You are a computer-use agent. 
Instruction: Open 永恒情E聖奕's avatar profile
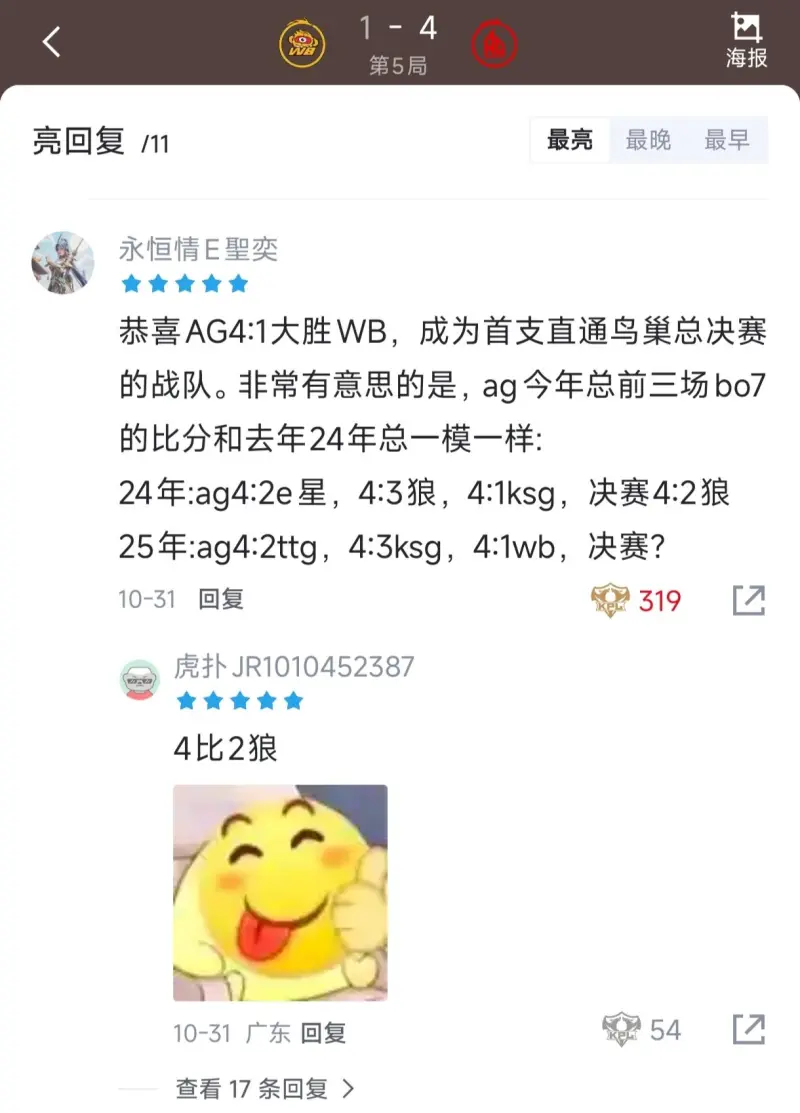tap(64, 263)
